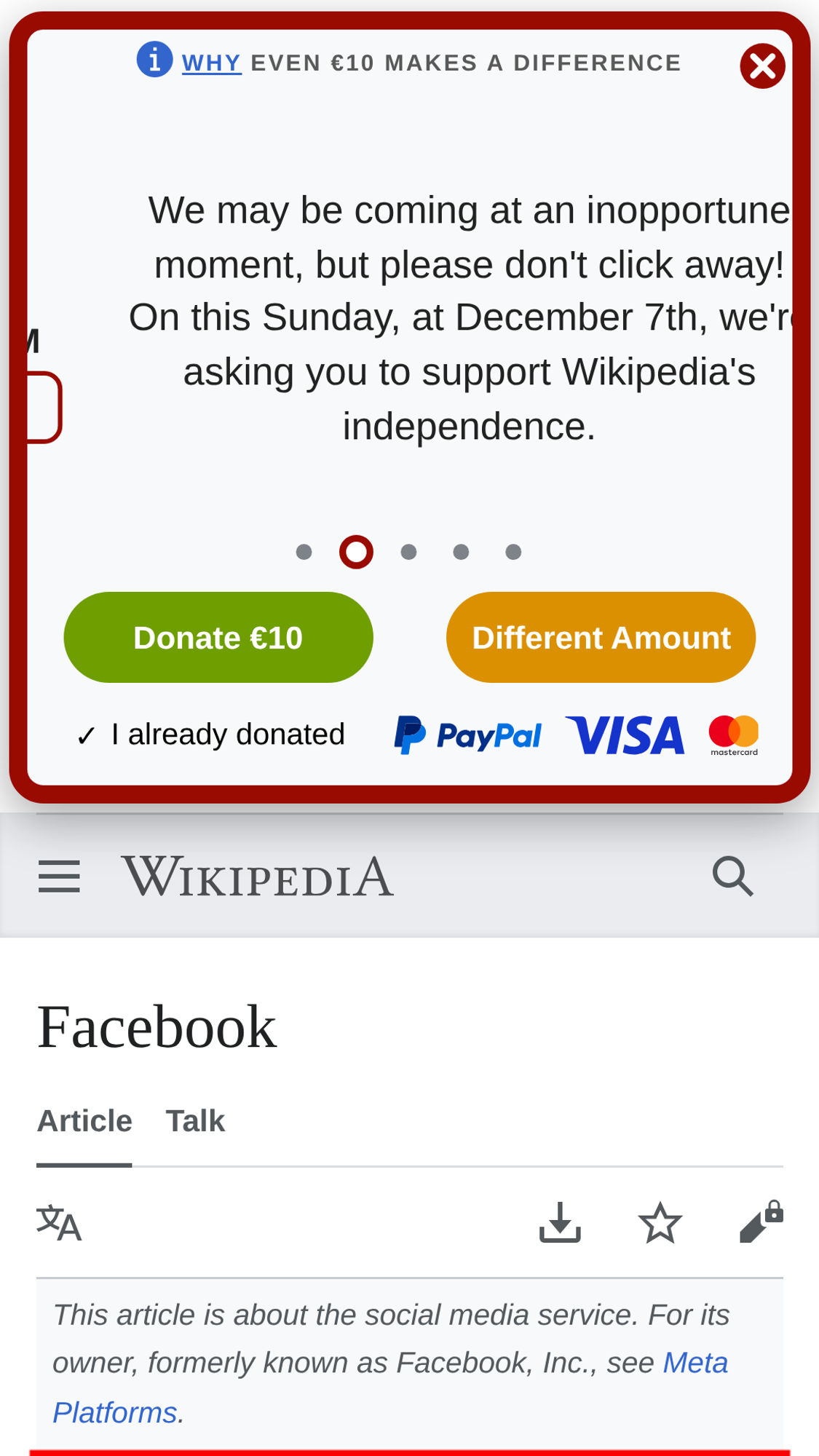
Task: Close the donation banner
Action: point(762,66)
